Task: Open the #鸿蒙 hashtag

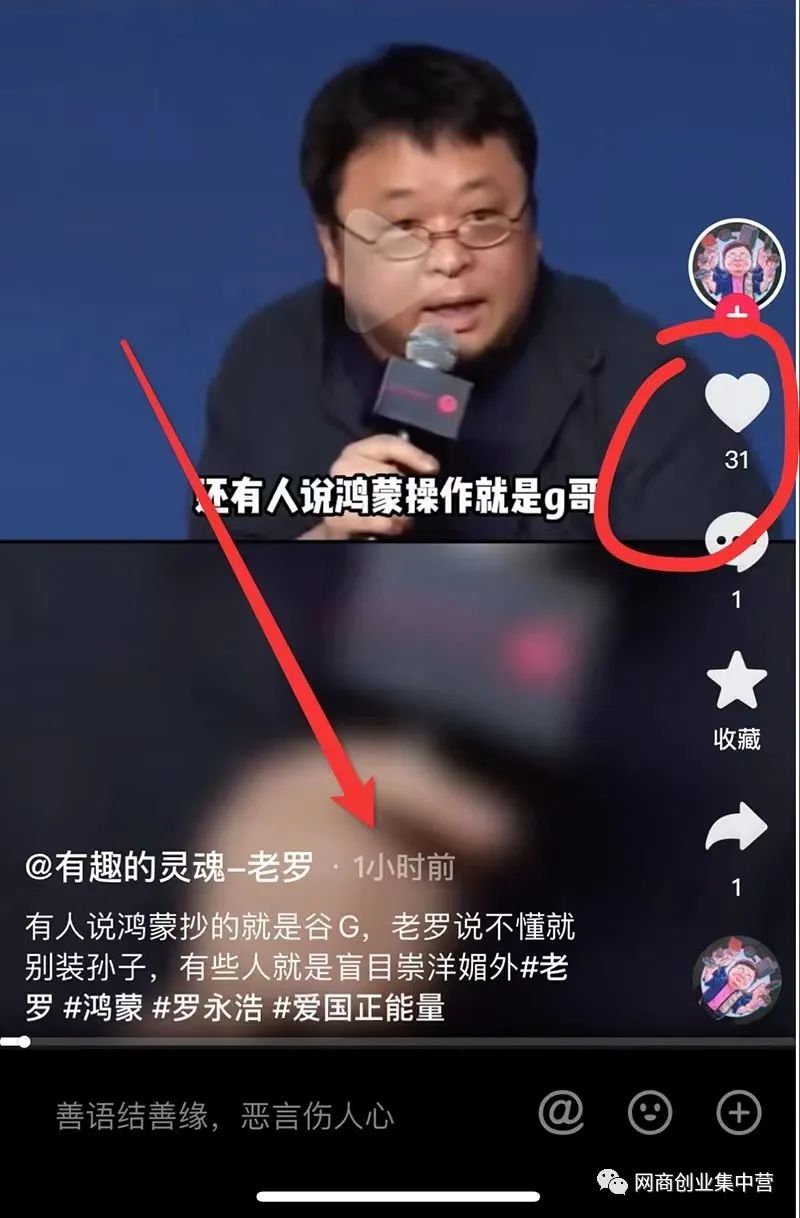Action: 102,1008
